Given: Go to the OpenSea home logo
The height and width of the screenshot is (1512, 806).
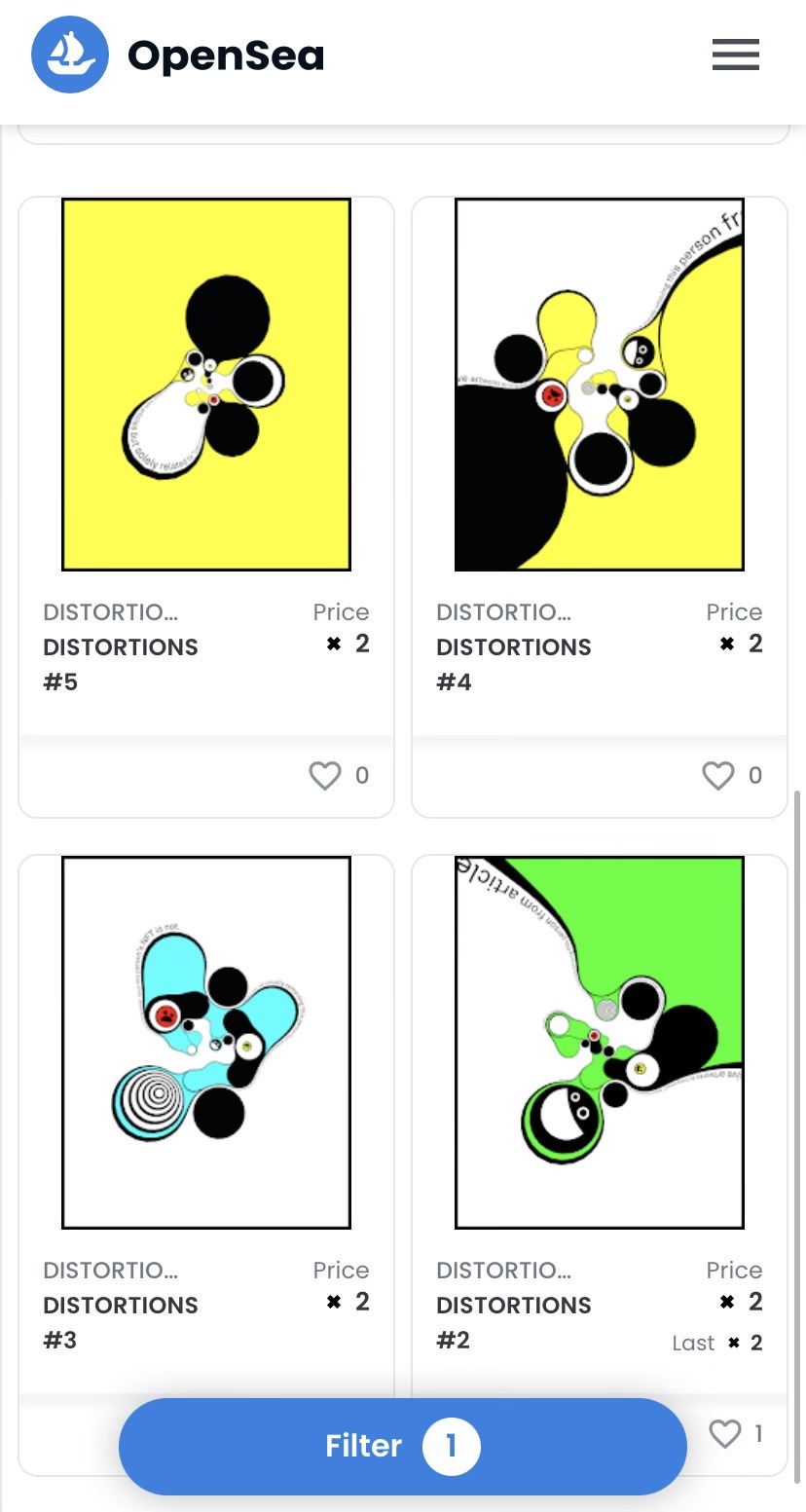Looking at the screenshot, I should 178,55.
